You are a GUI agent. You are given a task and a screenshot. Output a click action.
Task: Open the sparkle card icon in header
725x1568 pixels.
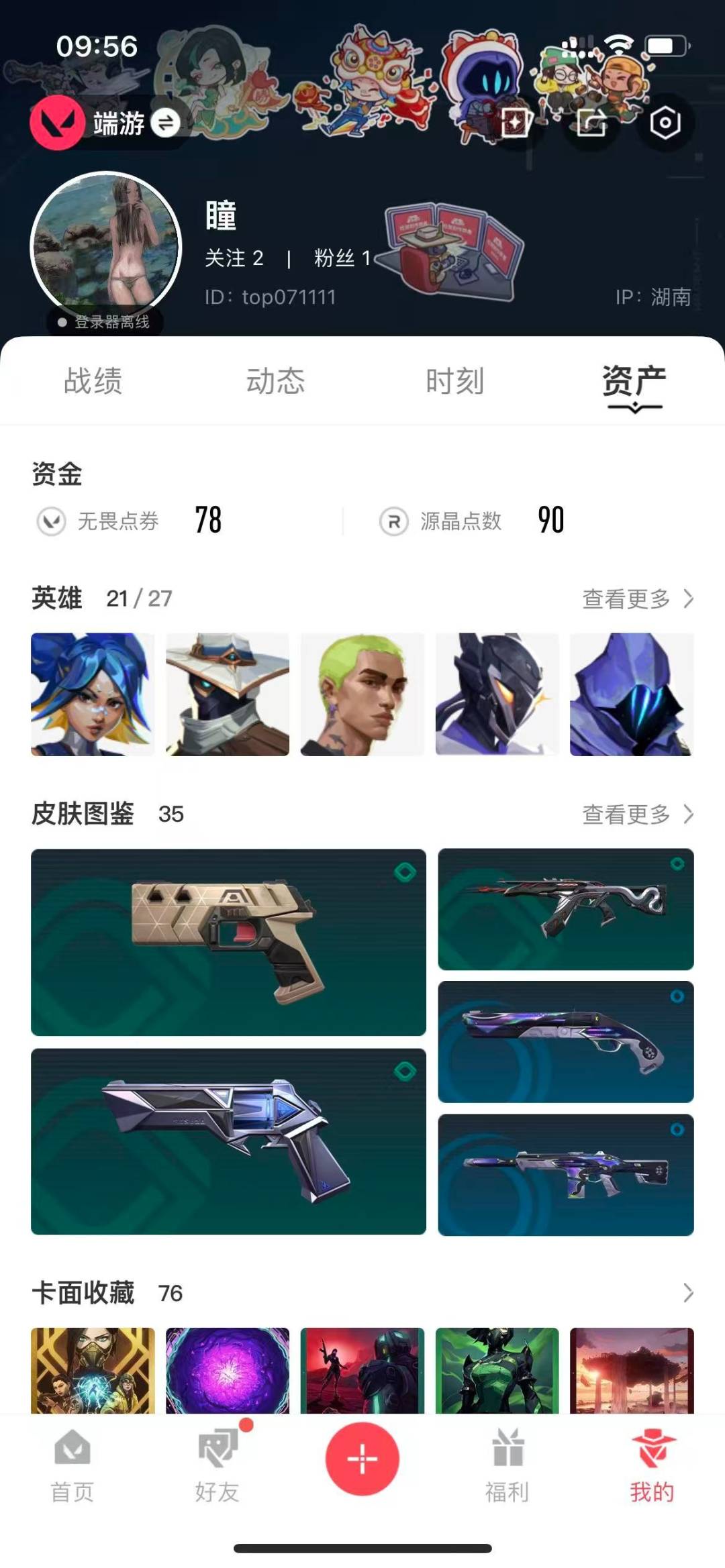tap(516, 123)
